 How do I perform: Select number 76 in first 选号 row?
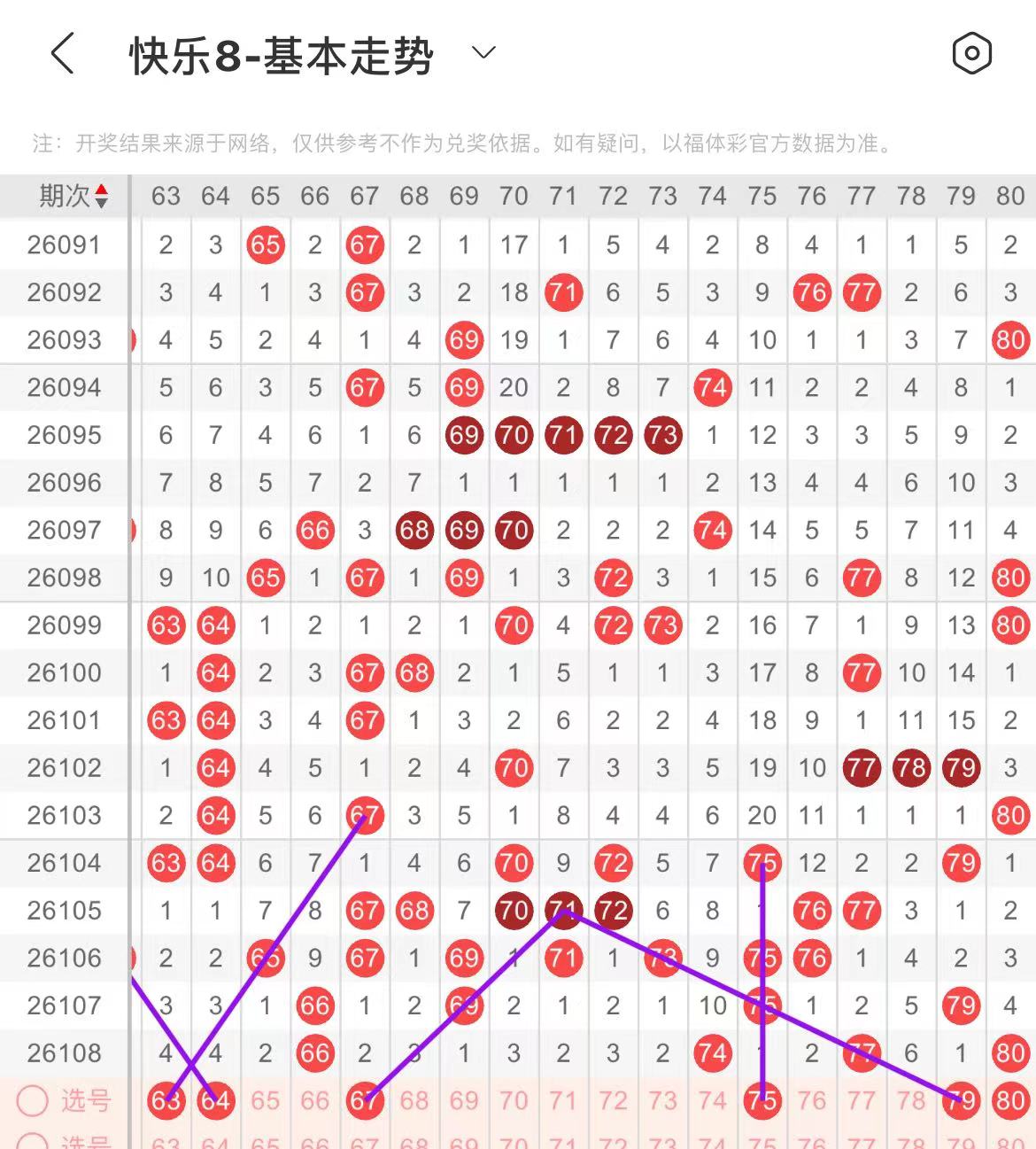[x=811, y=1101]
